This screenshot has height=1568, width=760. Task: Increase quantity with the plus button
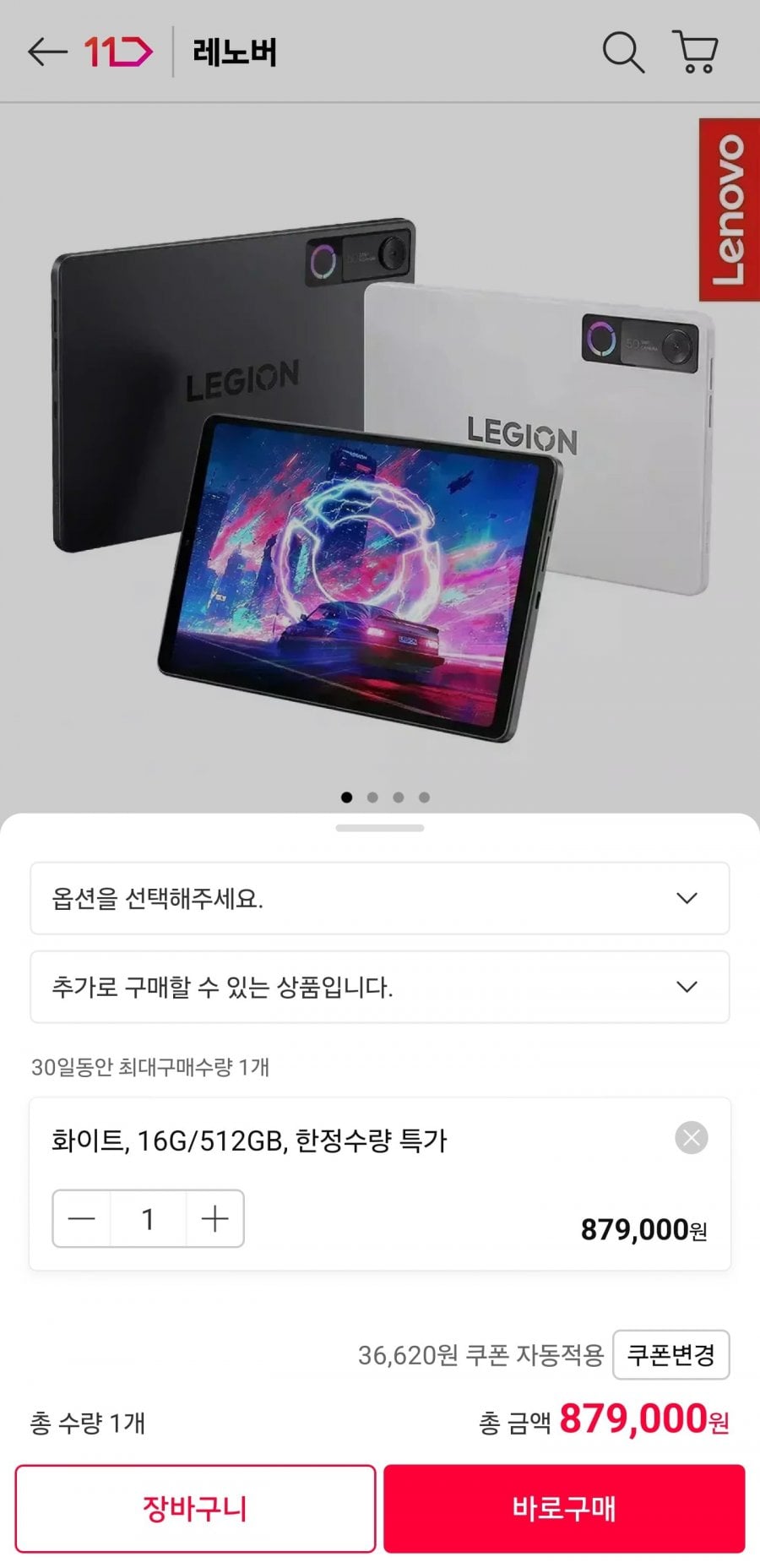click(215, 1218)
